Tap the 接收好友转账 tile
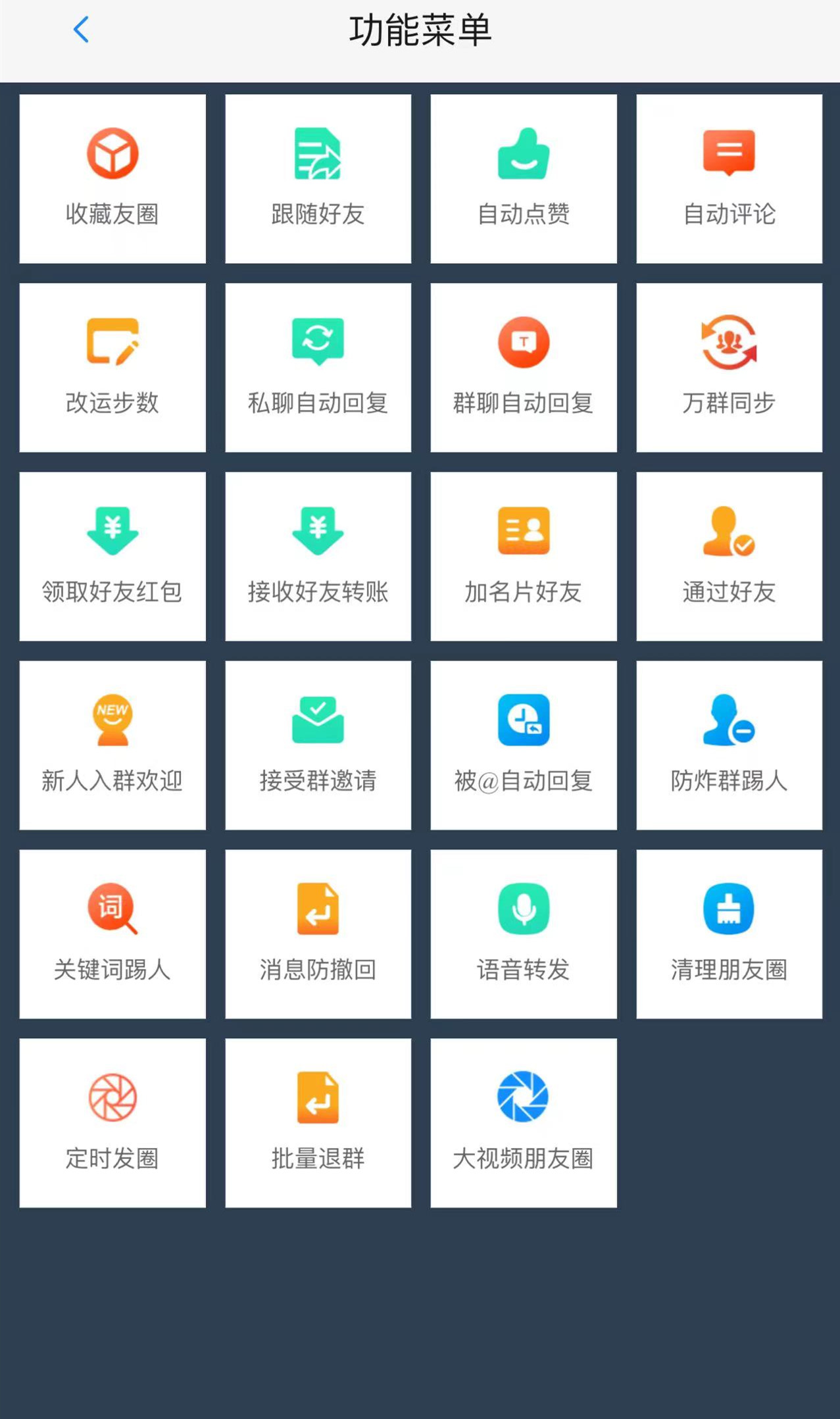The width and height of the screenshot is (840, 1419). (x=318, y=557)
